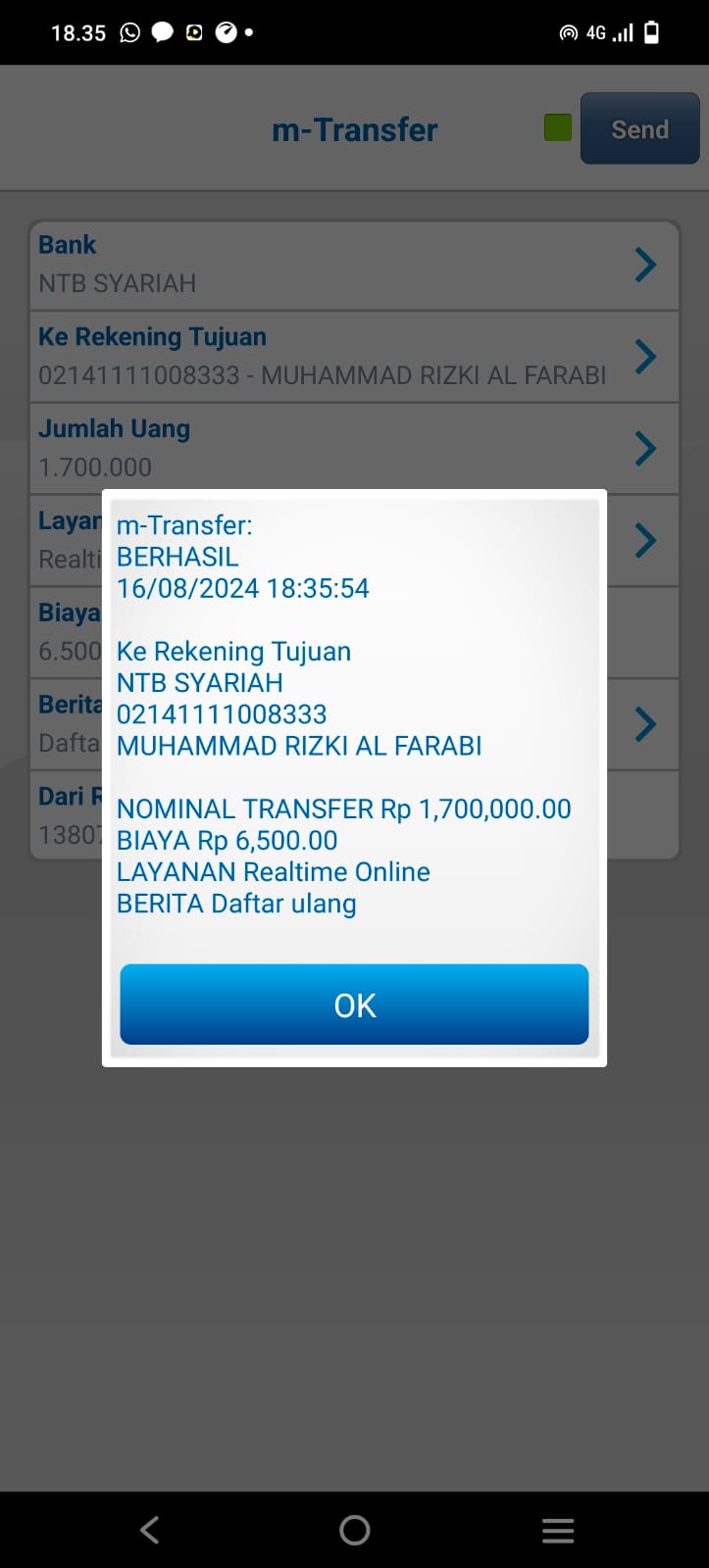Open the Ke Rekening Tujuan row
The height and width of the screenshot is (1568, 709).
353,357
